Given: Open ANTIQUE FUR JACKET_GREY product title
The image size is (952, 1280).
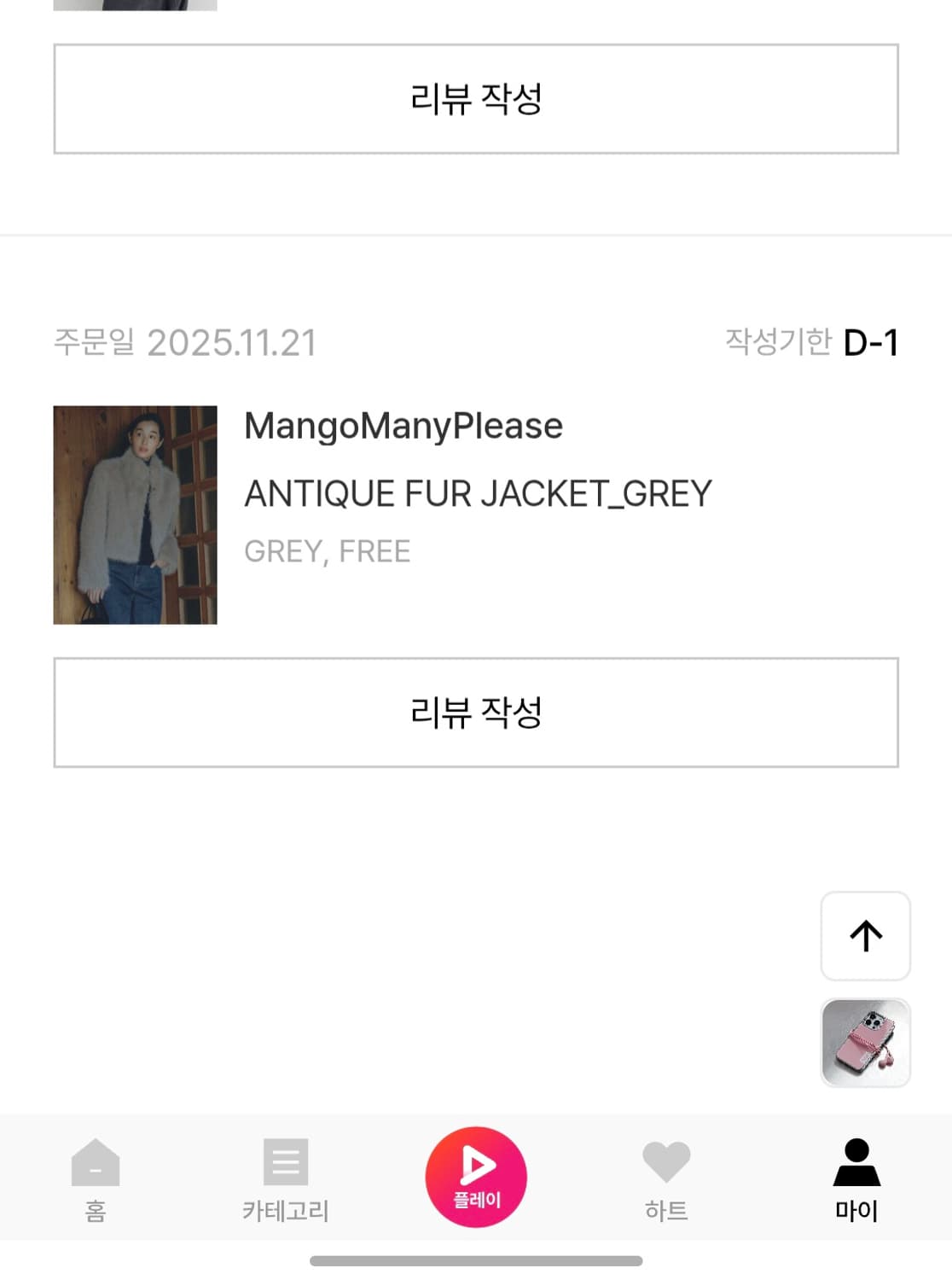Looking at the screenshot, I should click(478, 493).
